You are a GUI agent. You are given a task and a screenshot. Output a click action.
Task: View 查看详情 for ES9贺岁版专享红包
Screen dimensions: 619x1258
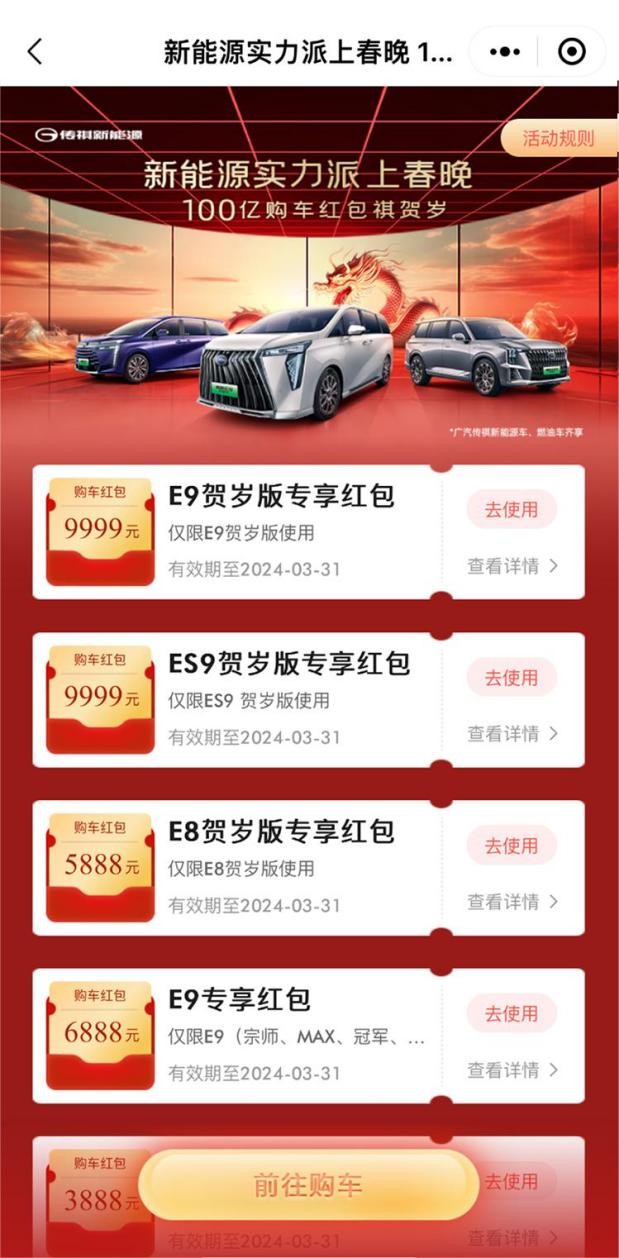512,733
